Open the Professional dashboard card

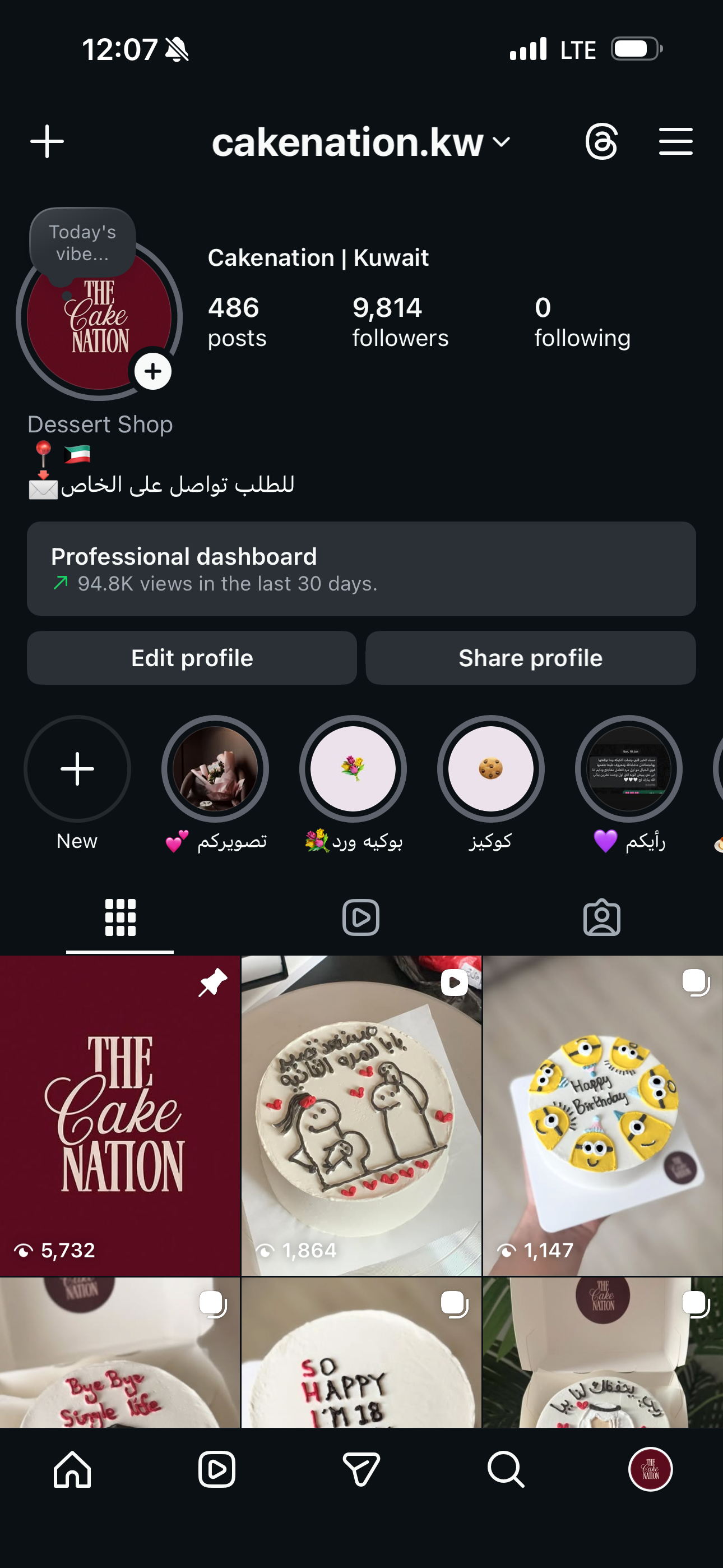(x=361, y=569)
